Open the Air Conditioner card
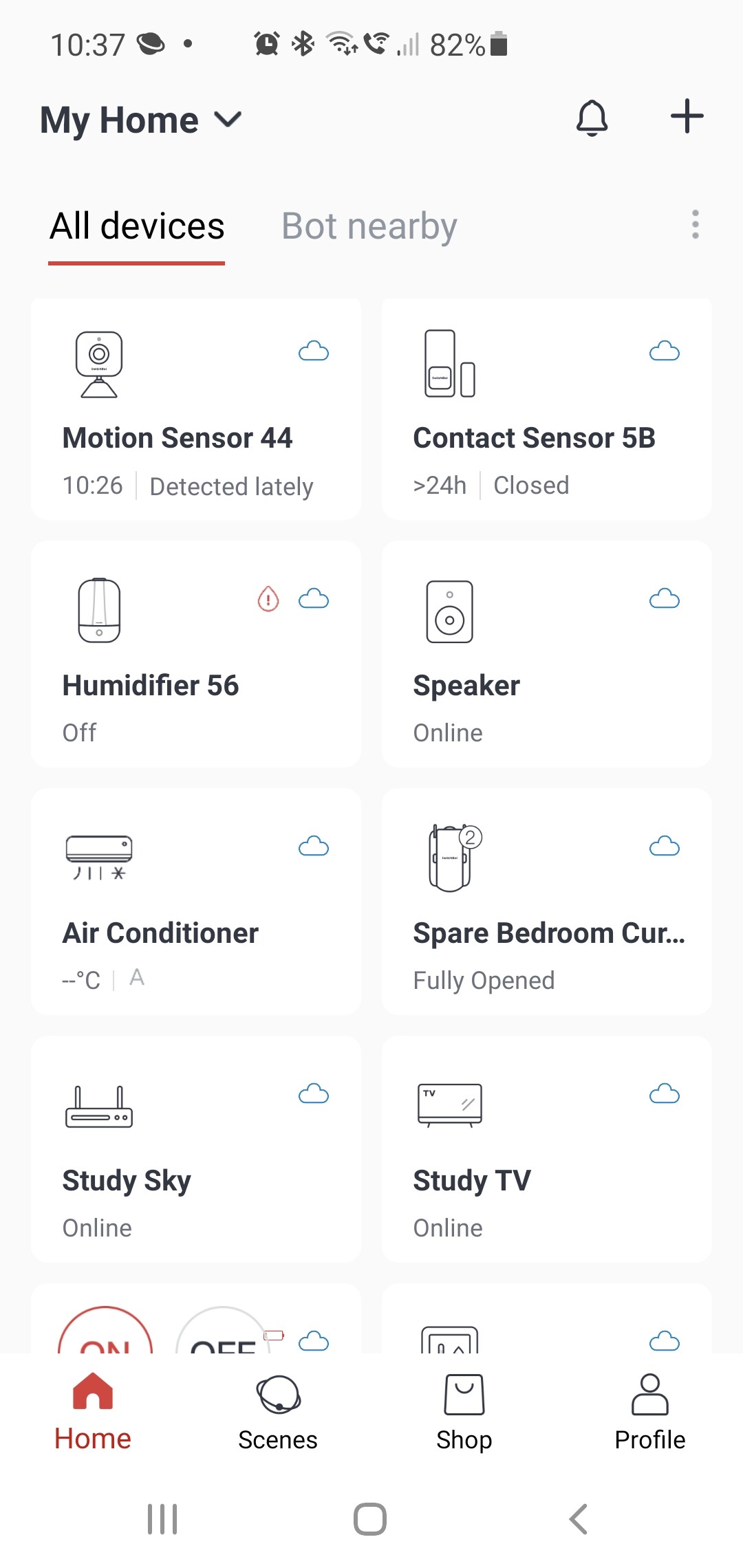Viewport: 743px width, 1568px height. point(196,902)
